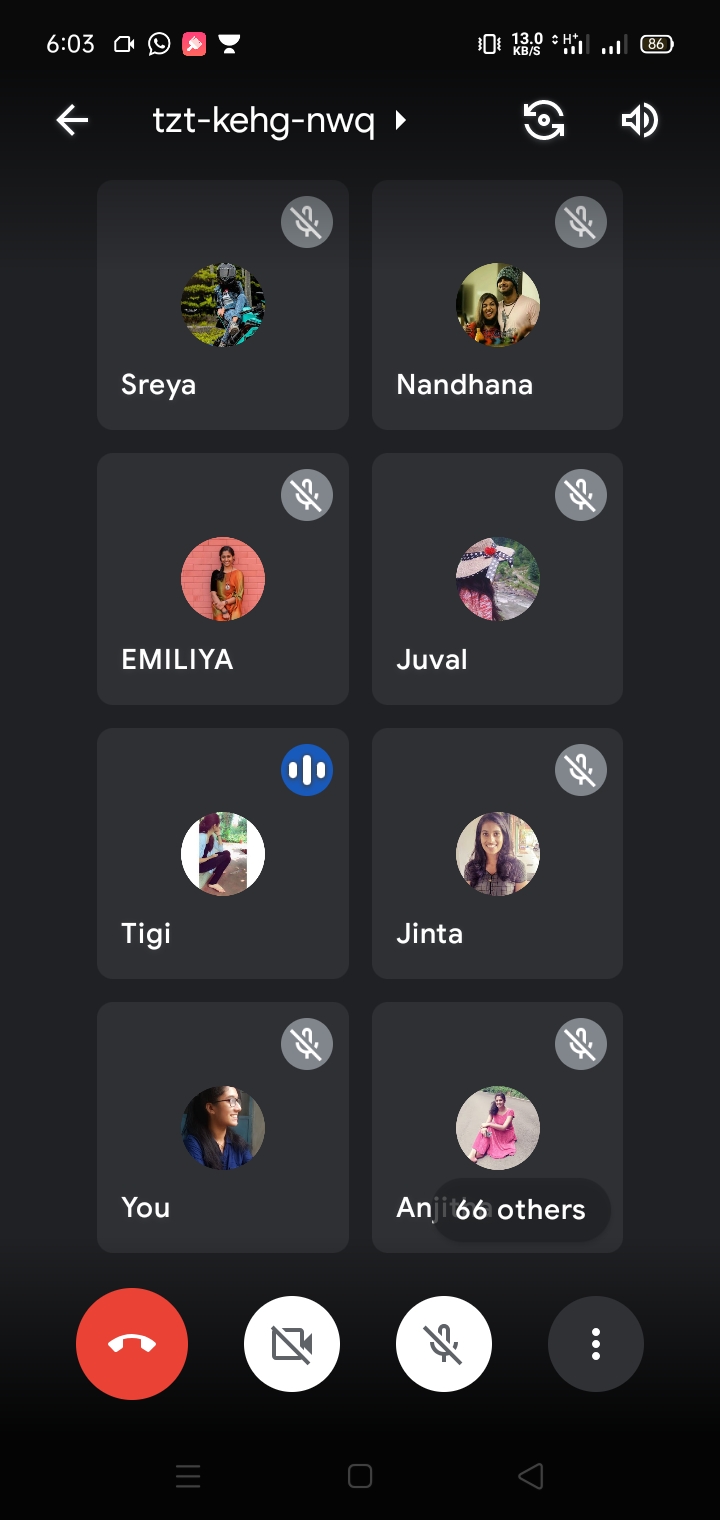
Task: Go to the system home screen
Action: pos(360,1476)
